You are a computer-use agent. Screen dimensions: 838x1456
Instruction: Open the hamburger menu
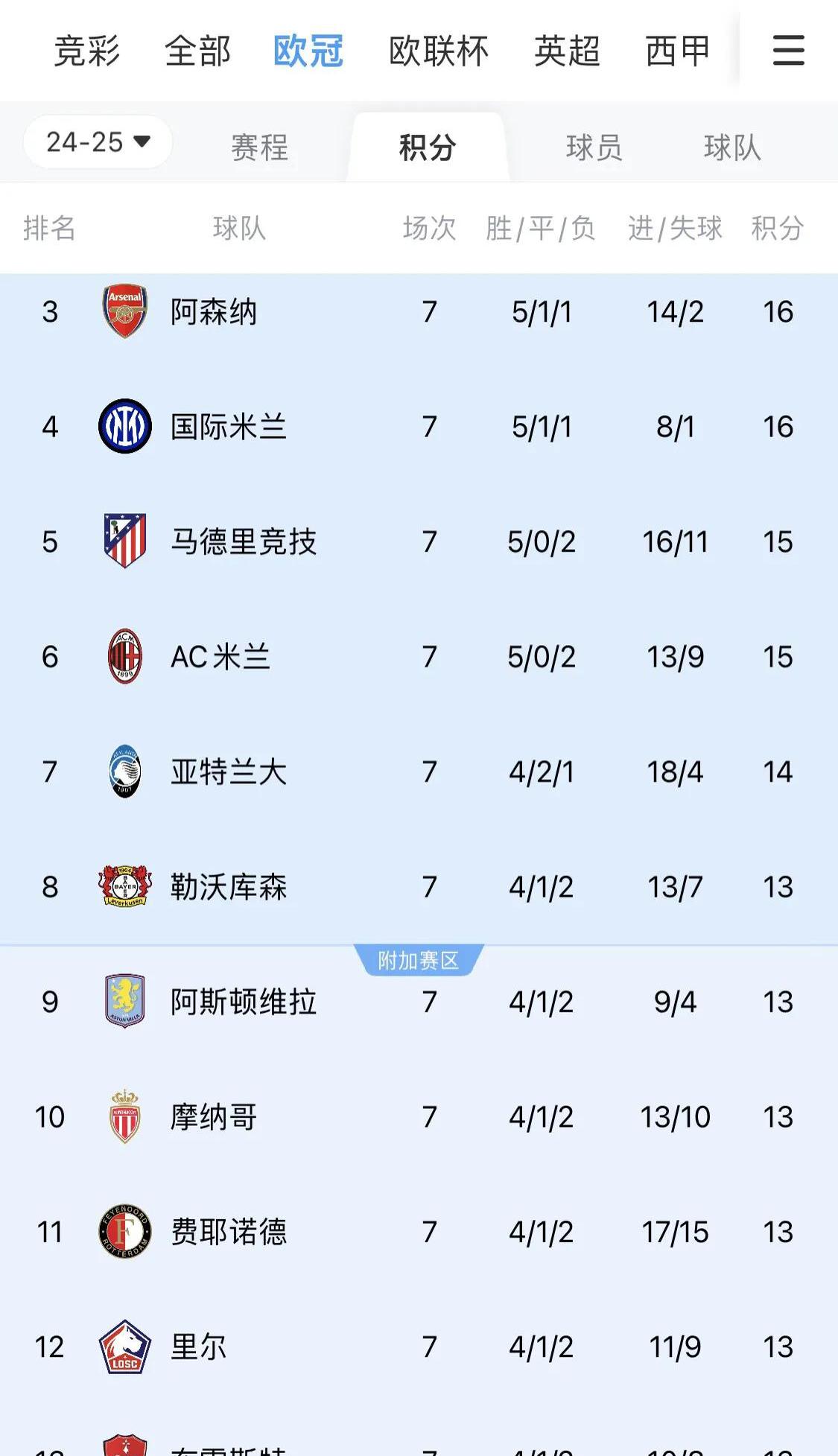pos(787,51)
